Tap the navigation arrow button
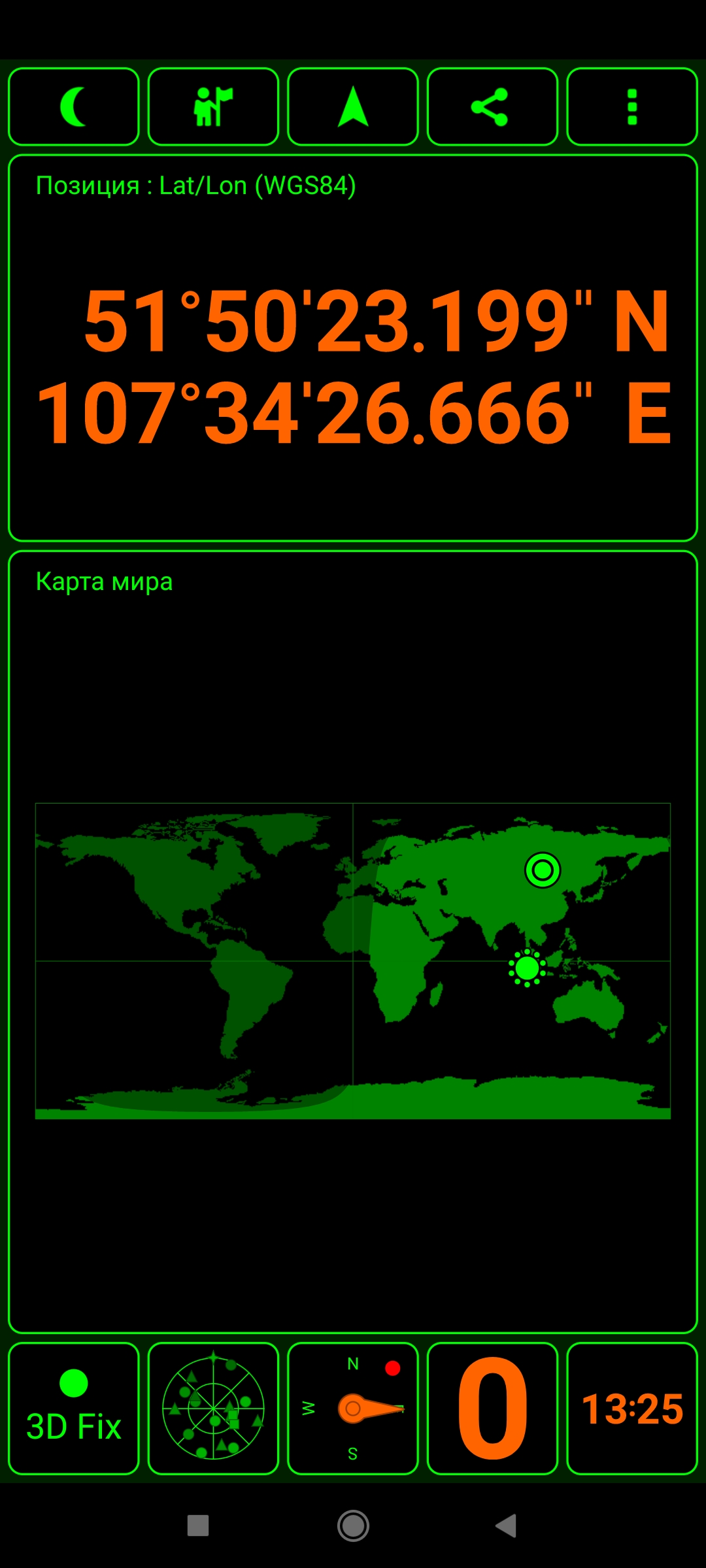This screenshot has width=706, height=1568. pyautogui.click(x=353, y=106)
